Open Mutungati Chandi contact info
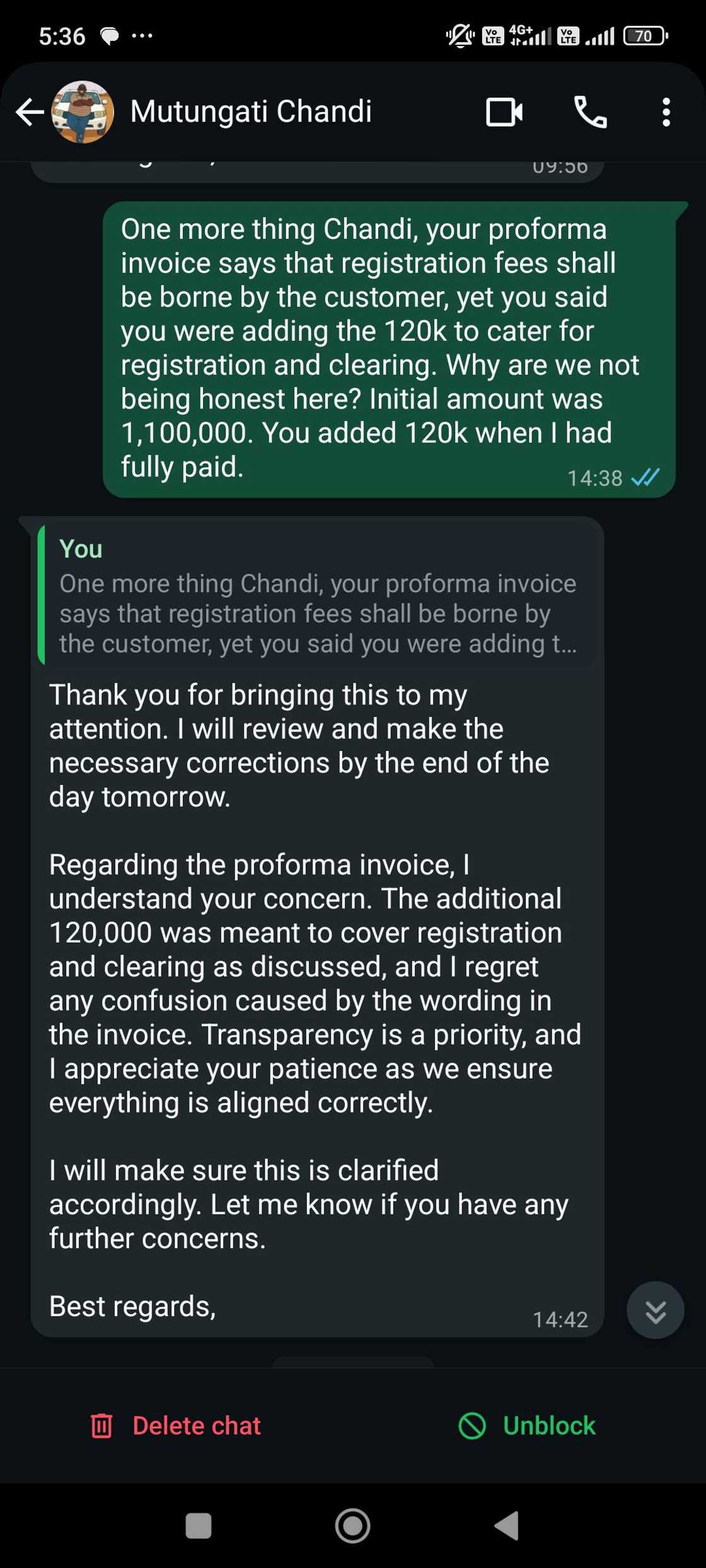 [x=251, y=112]
